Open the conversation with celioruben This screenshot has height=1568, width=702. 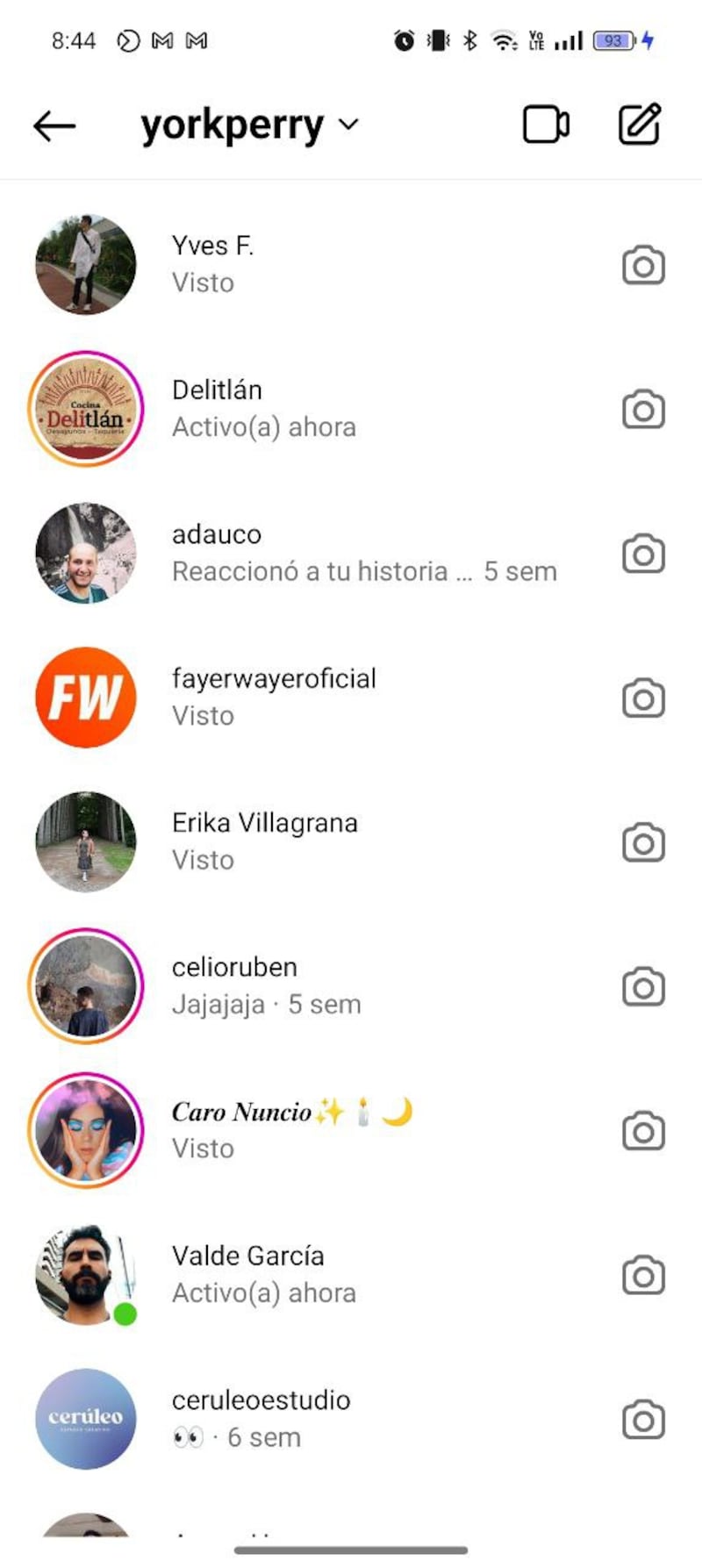pyautogui.click(x=263, y=986)
